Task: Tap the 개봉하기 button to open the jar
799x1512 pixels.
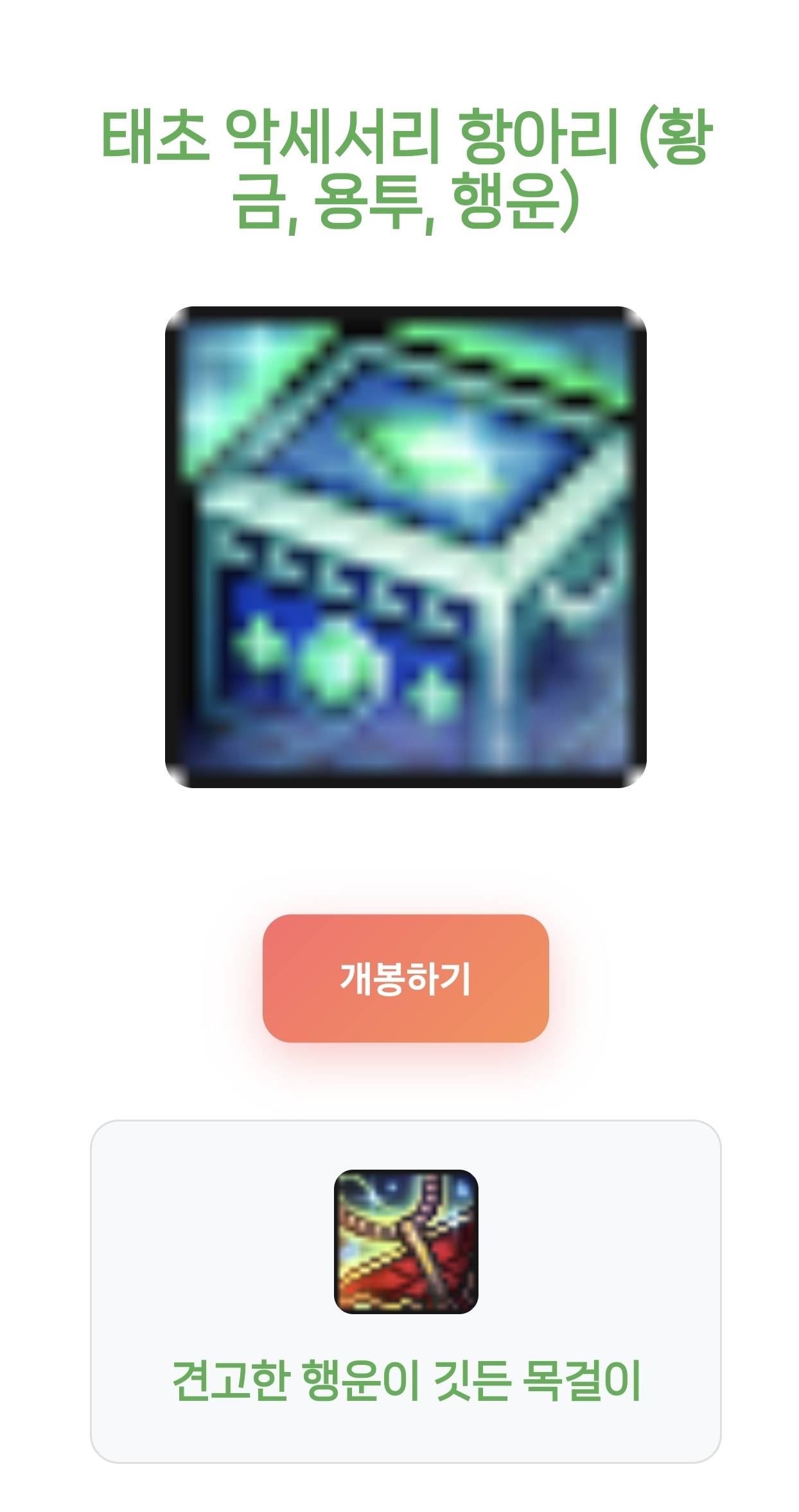Action: 405,978
